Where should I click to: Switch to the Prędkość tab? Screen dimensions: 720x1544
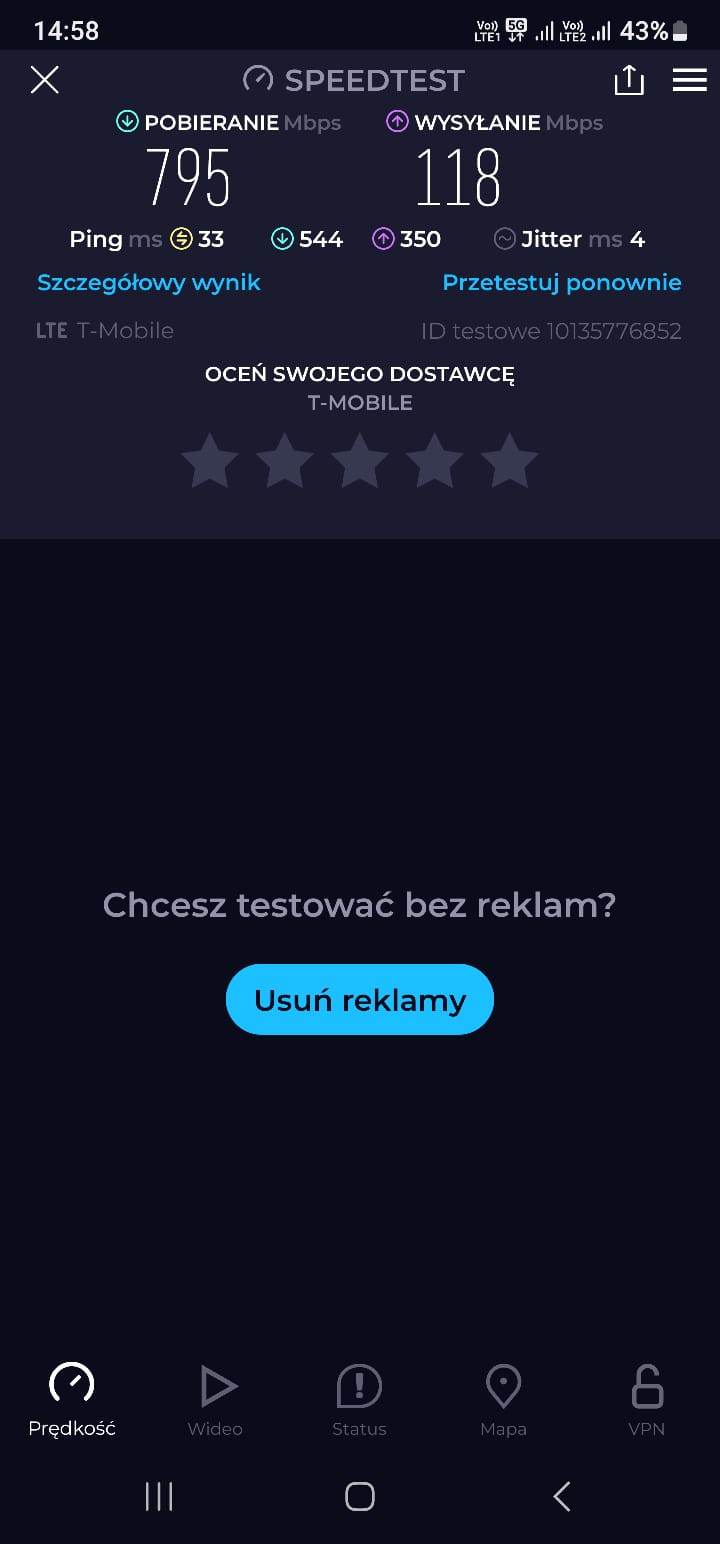[x=72, y=1400]
